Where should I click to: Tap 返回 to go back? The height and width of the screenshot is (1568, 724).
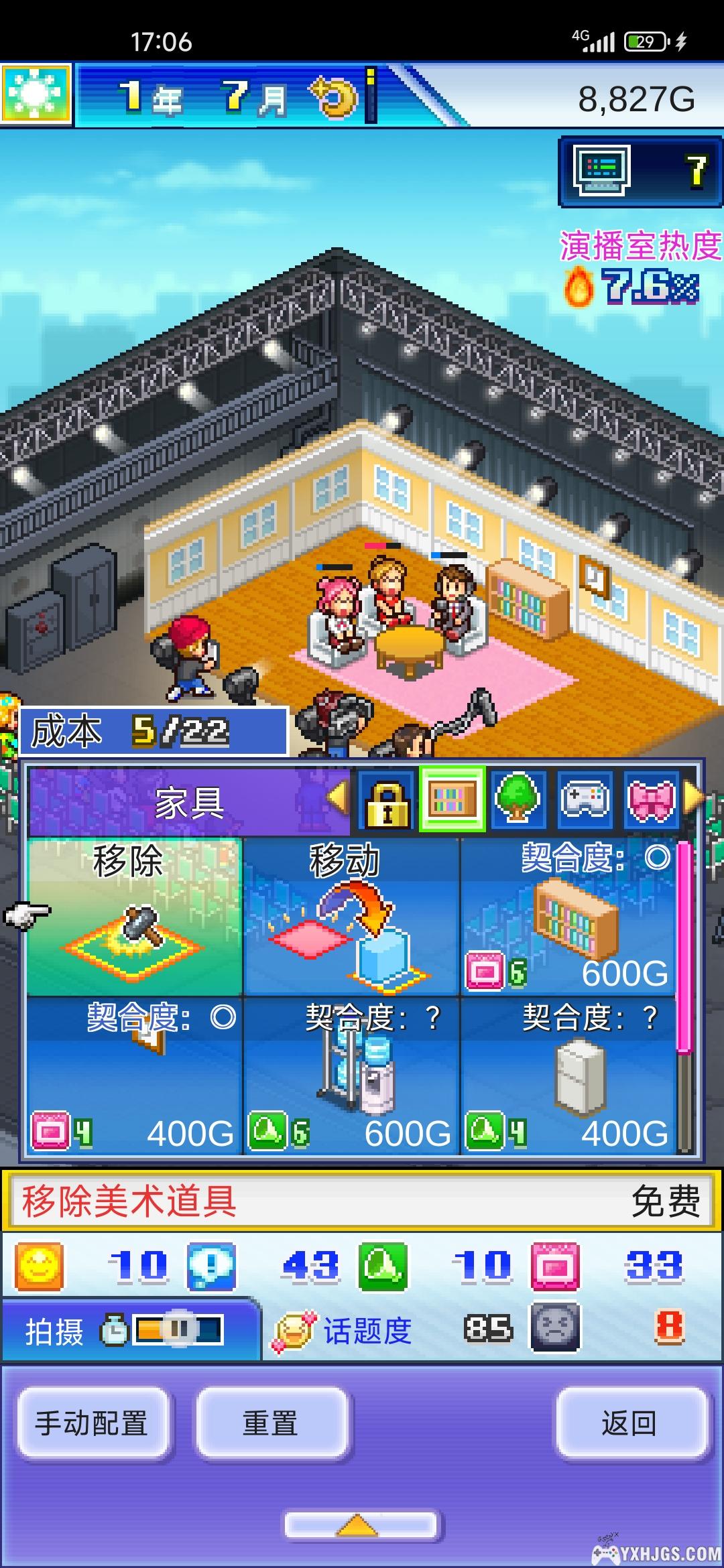click(630, 1423)
